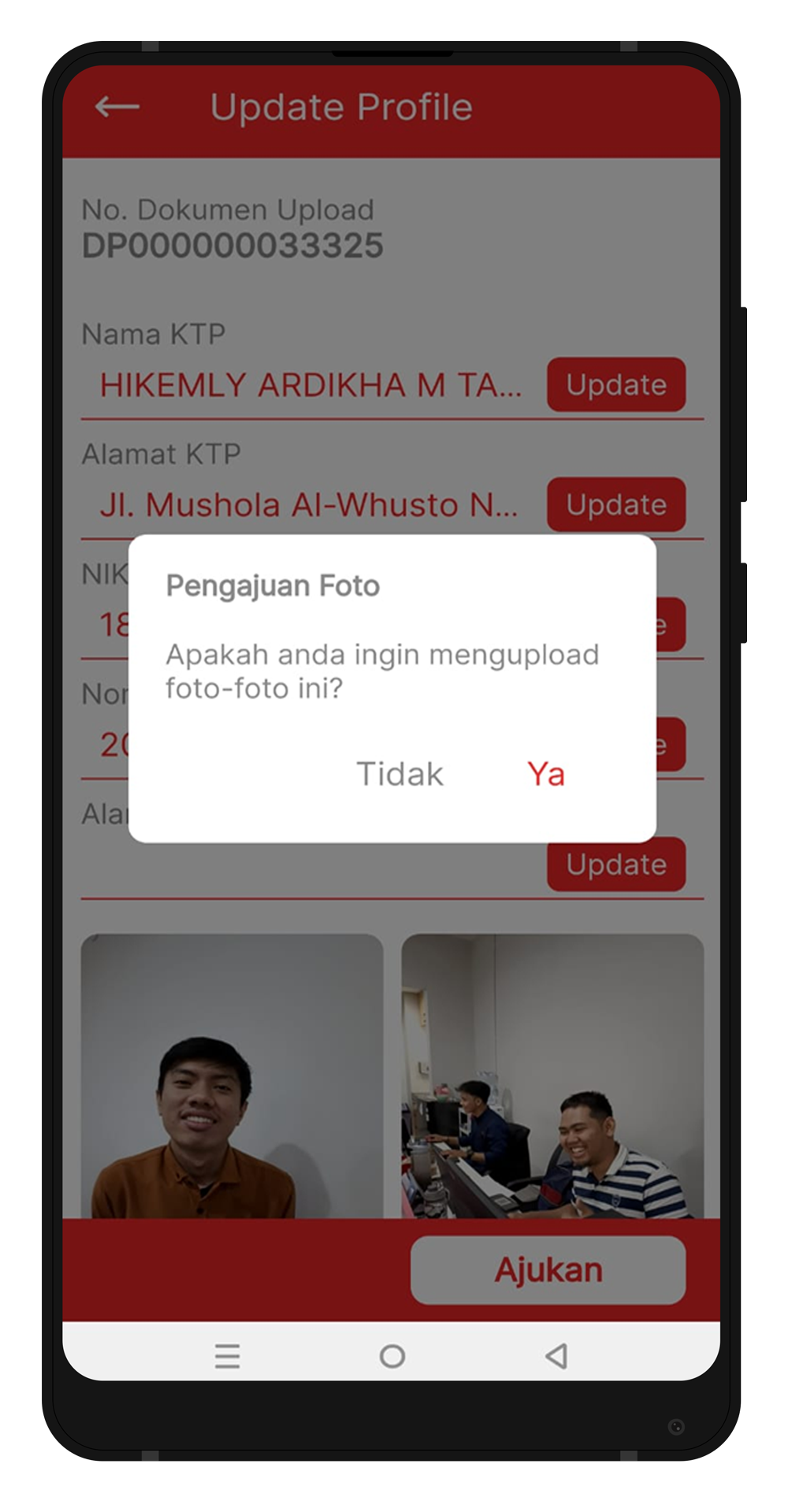Confirm photo upload with Ya
The height and width of the screenshot is (1512, 788).
point(545,774)
